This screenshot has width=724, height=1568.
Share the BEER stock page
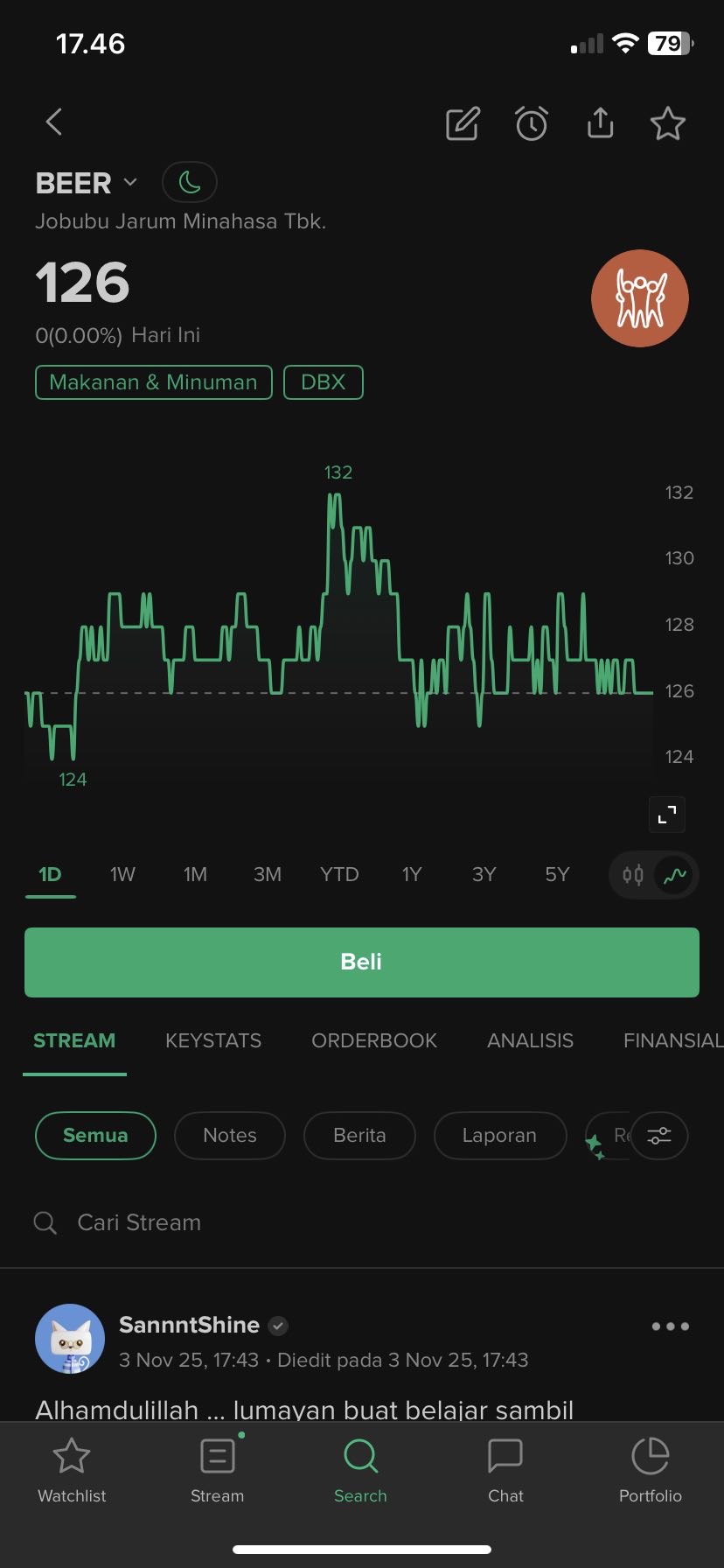coord(600,123)
